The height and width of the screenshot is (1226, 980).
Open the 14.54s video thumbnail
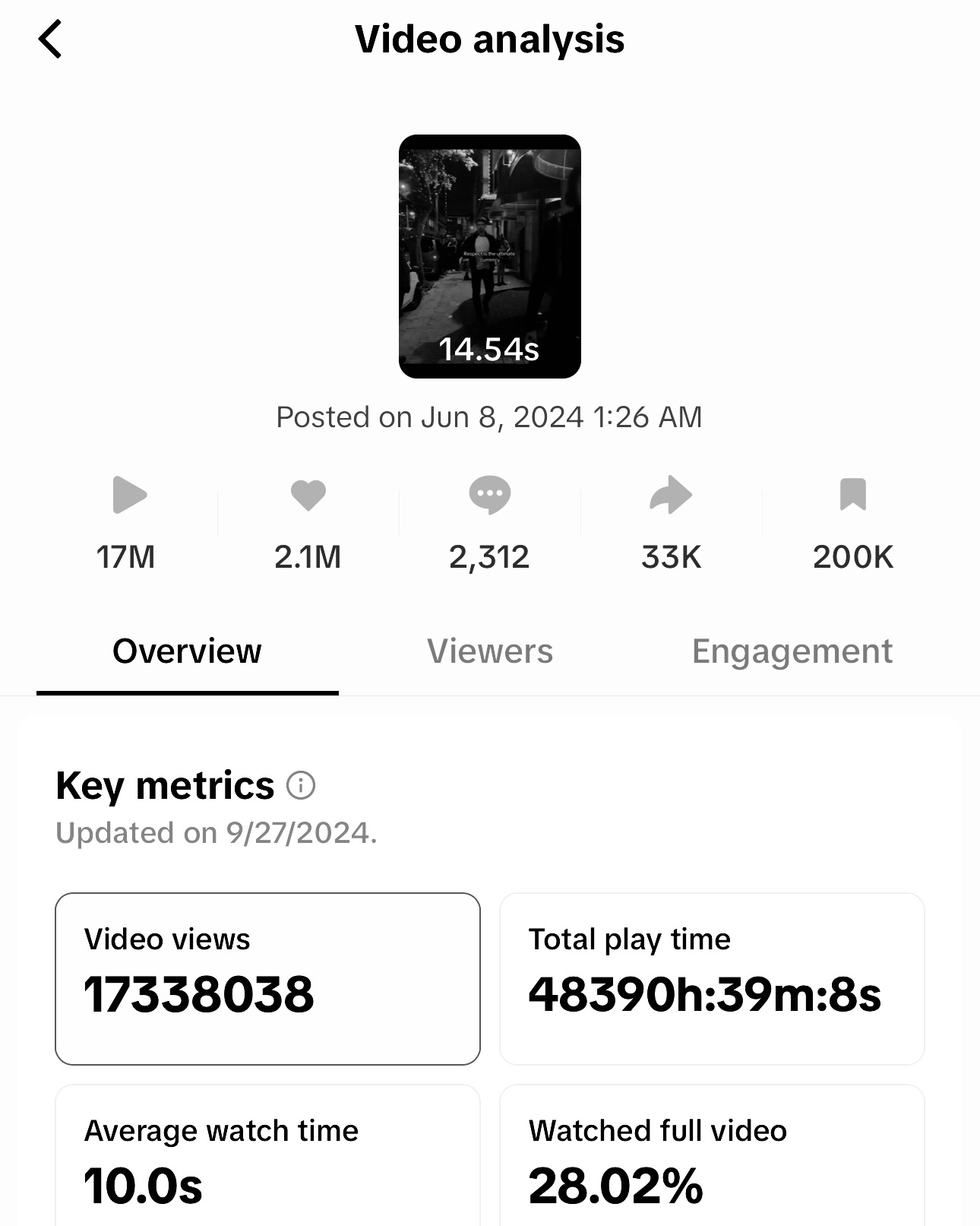pos(489,256)
